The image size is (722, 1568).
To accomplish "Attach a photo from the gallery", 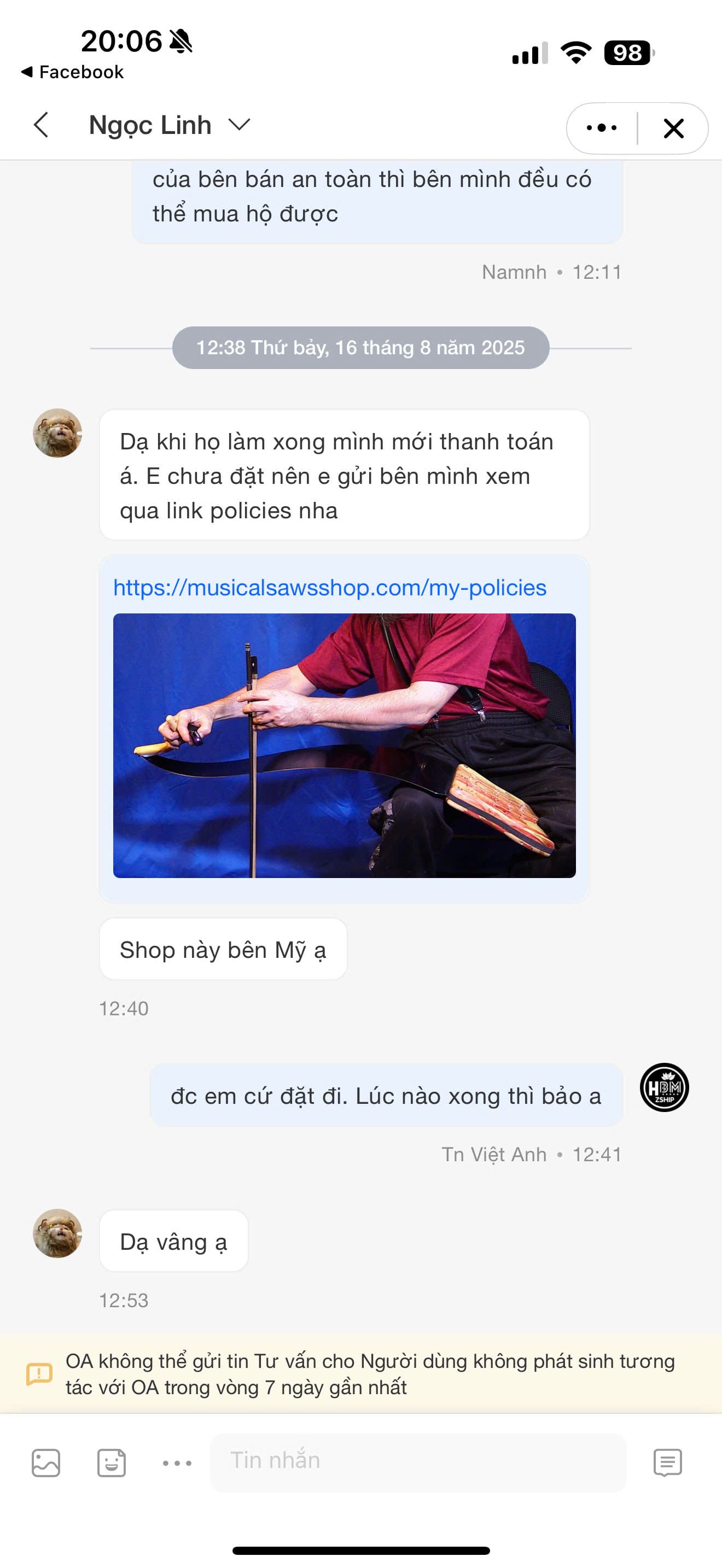I will click(x=45, y=1462).
